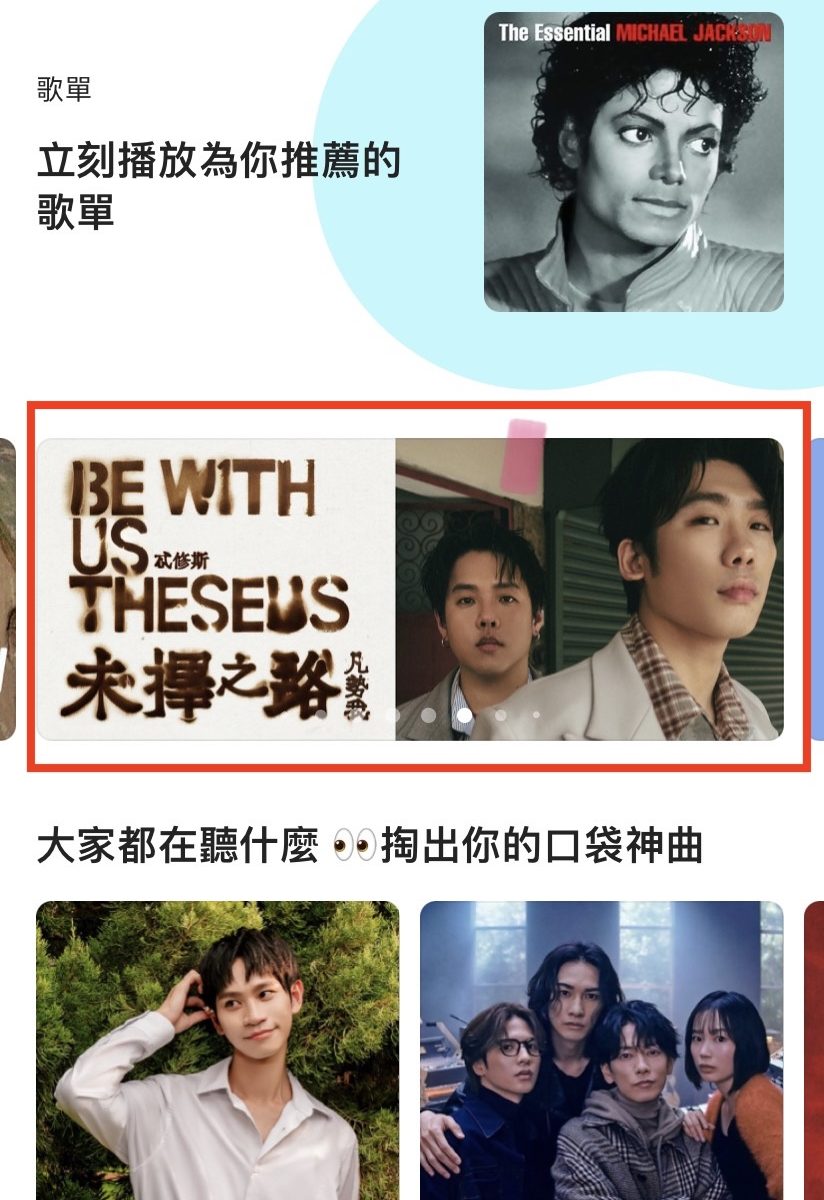Image resolution: width=824 pixels, height=1200 pixels.
Task: Open the four-member band card
Action: tap(601, 1050)
